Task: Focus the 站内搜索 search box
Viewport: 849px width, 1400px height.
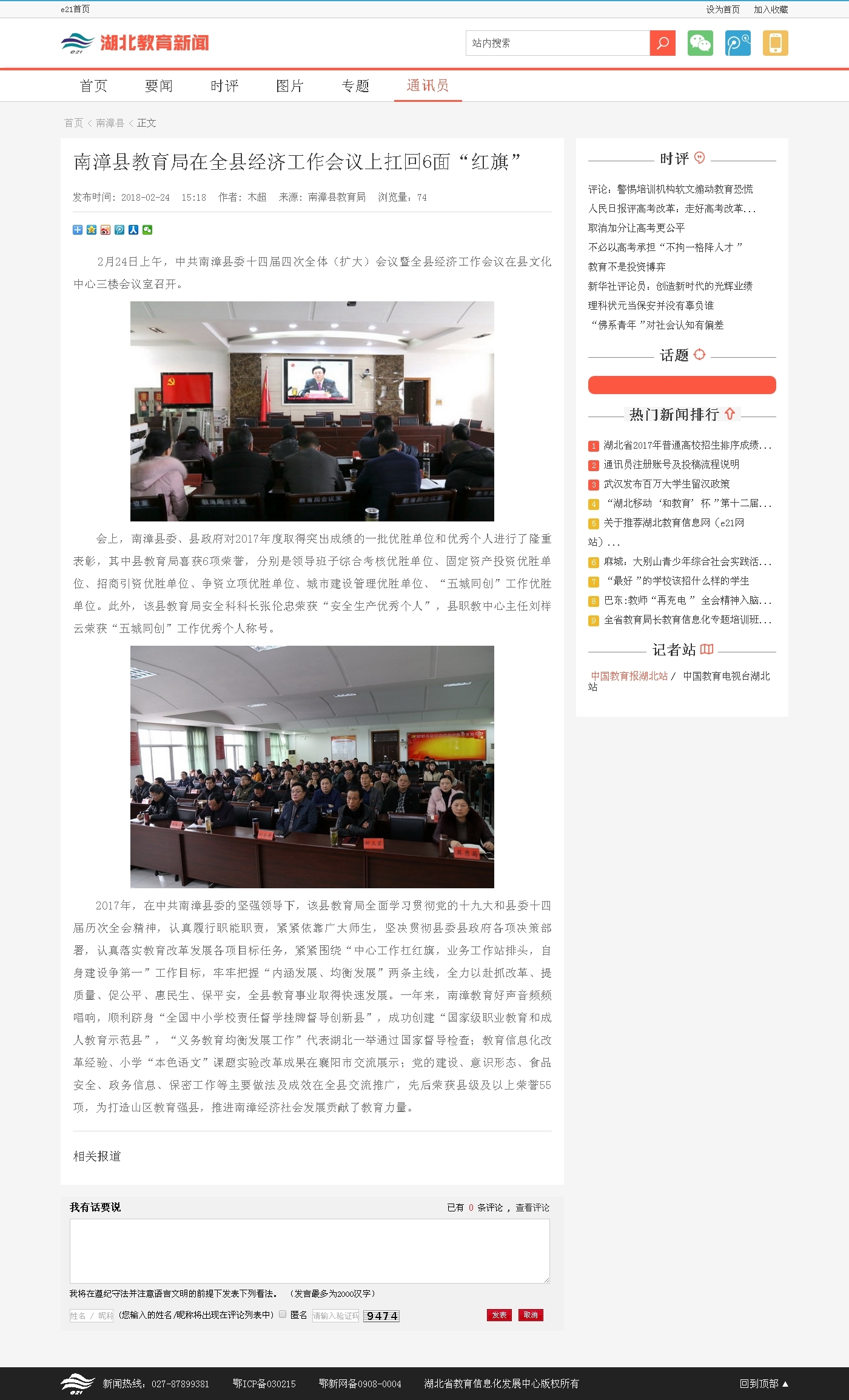Action: (x=557, y=43)
